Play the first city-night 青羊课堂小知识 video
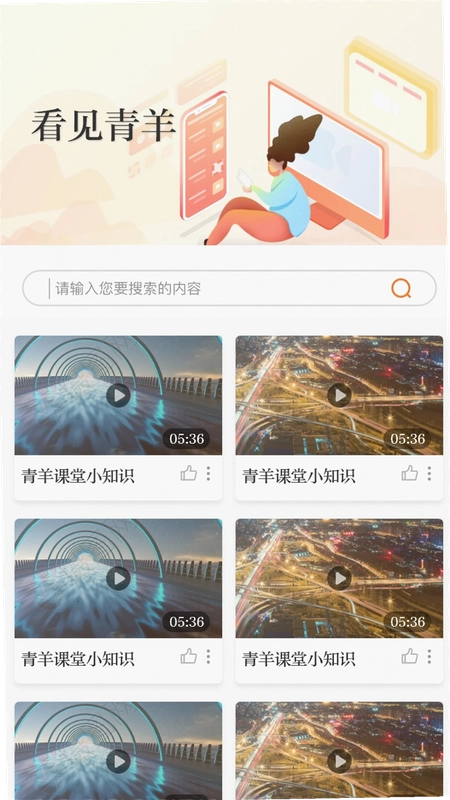450x800 pixels. point(339,395)
